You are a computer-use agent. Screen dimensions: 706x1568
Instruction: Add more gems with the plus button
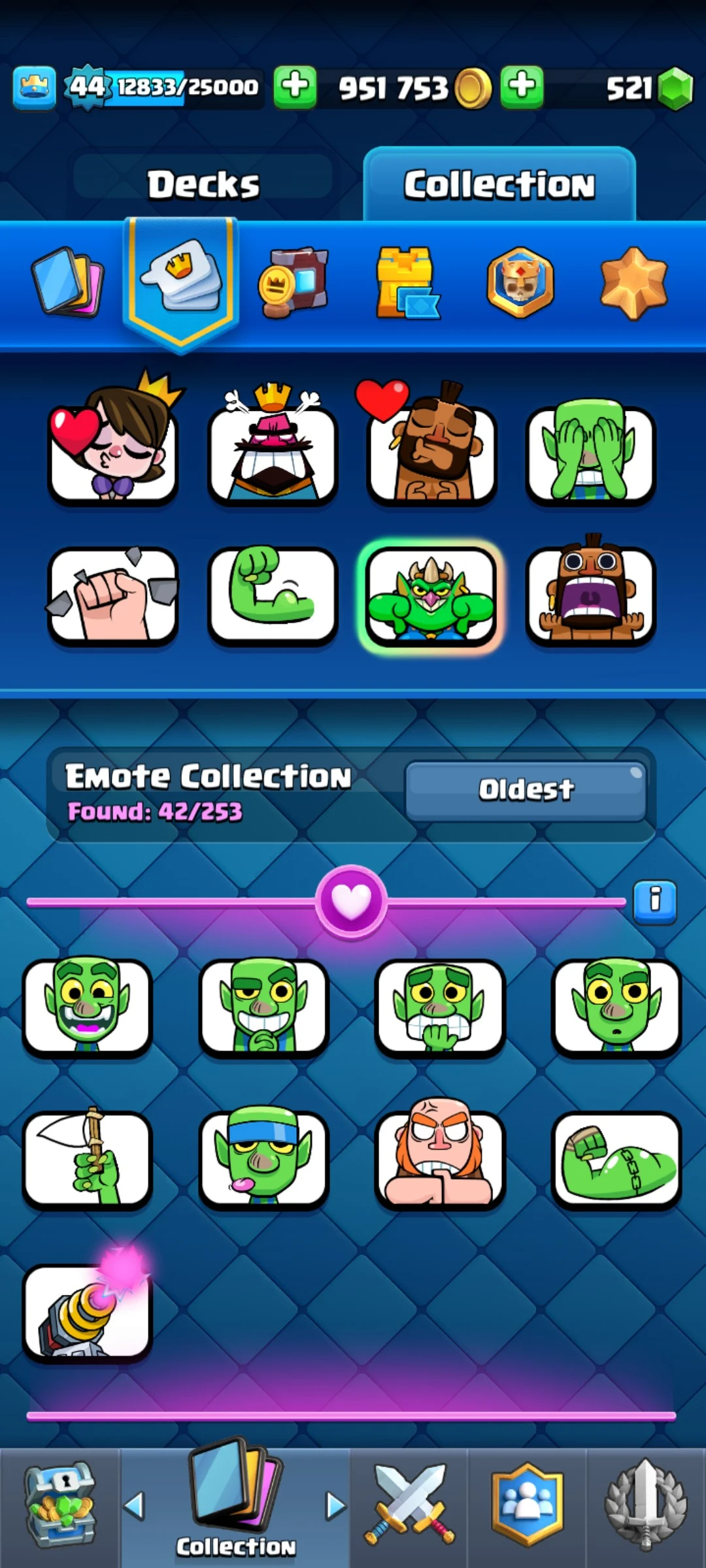tap(522, 86)
